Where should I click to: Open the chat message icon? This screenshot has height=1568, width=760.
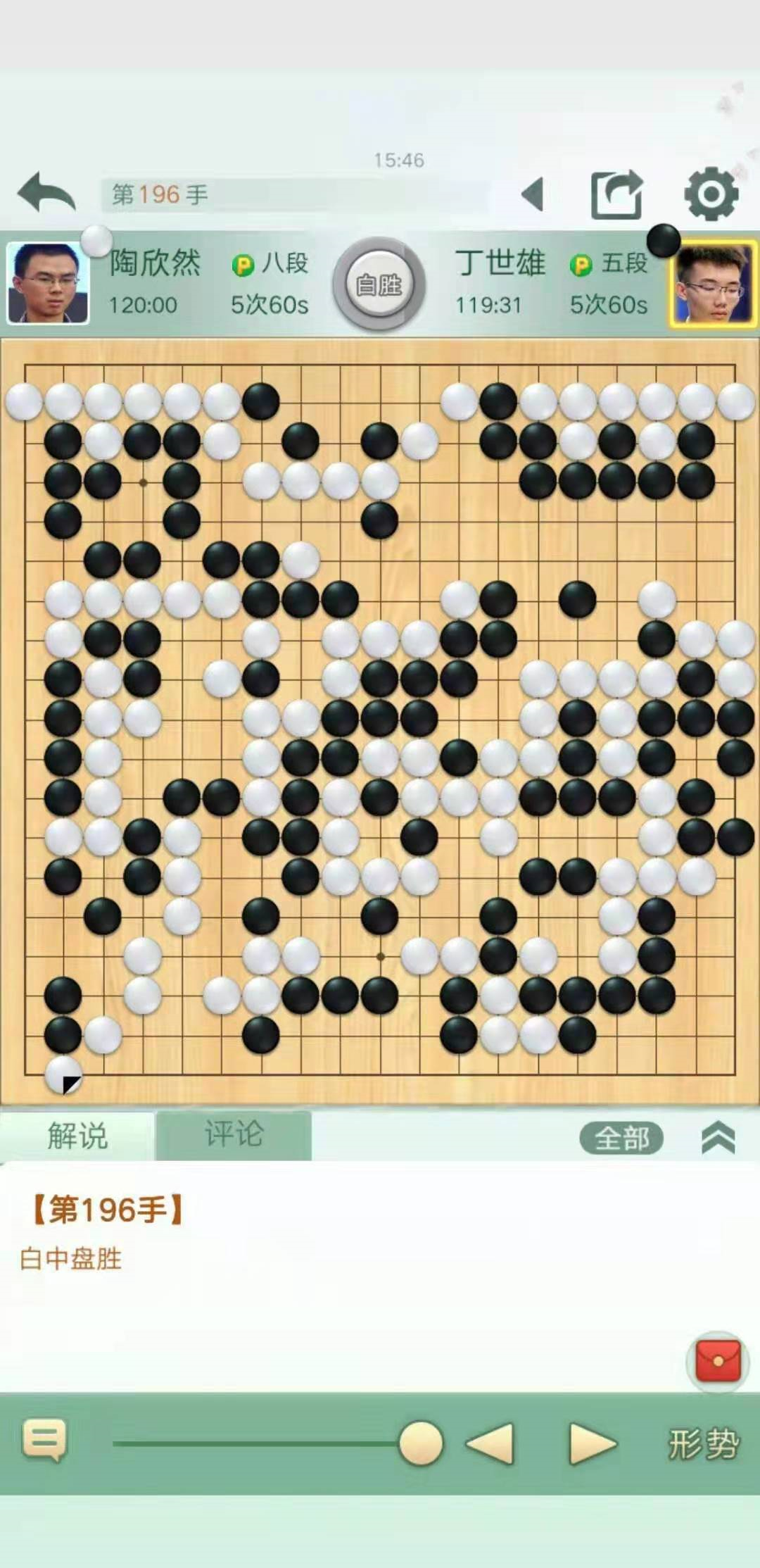(x=45, y=1440)
